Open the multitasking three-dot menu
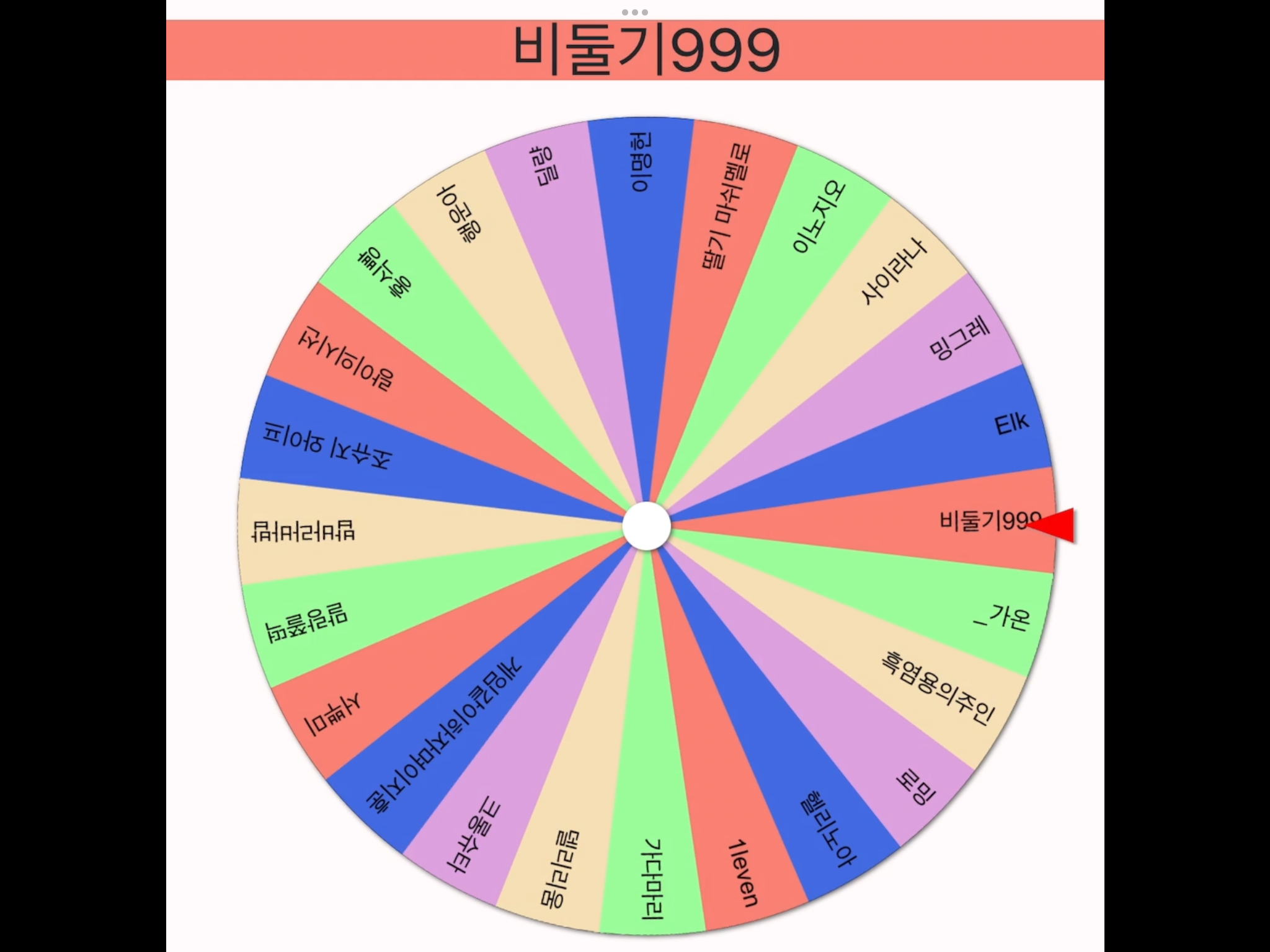Viewport: 1270px width, 952px height. 634,12
